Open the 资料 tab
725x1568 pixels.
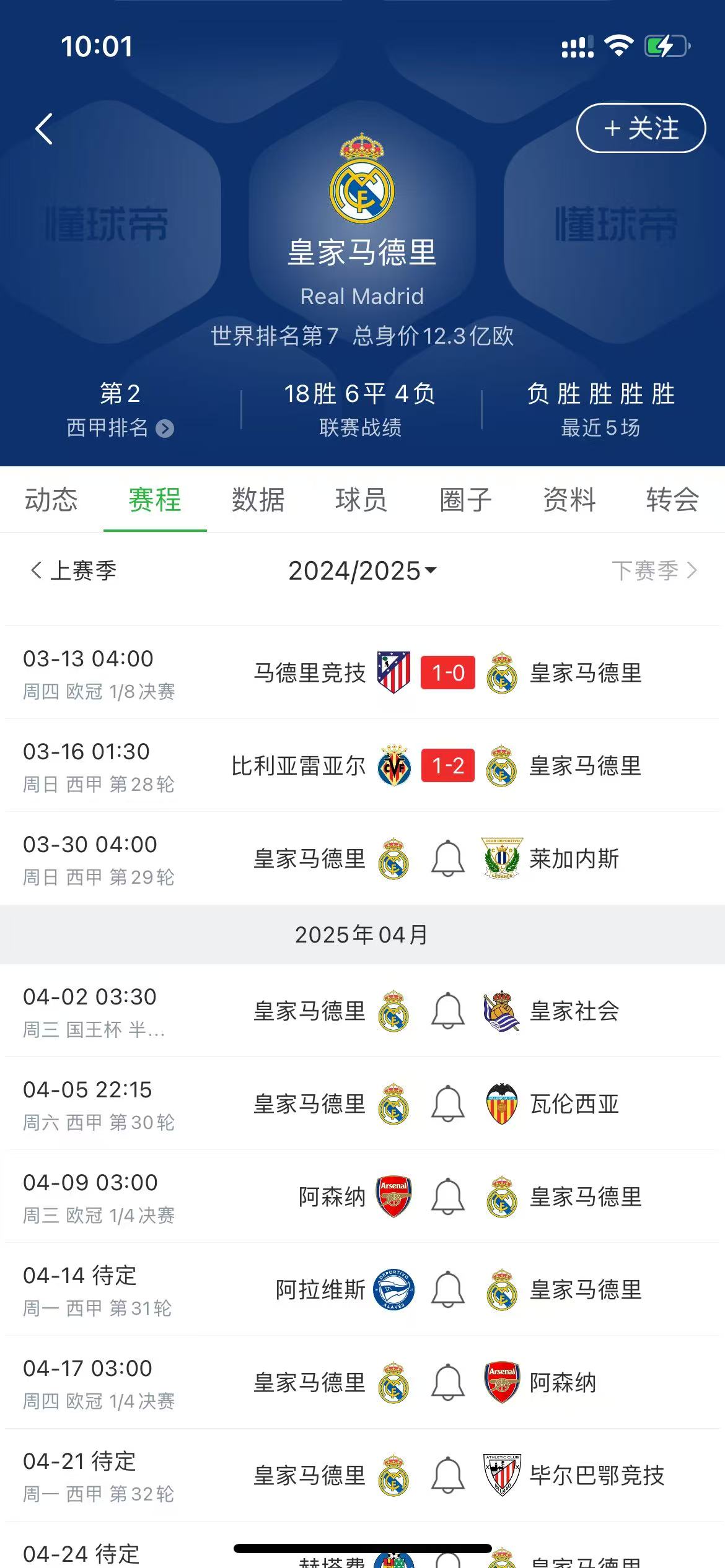[569, 499]
